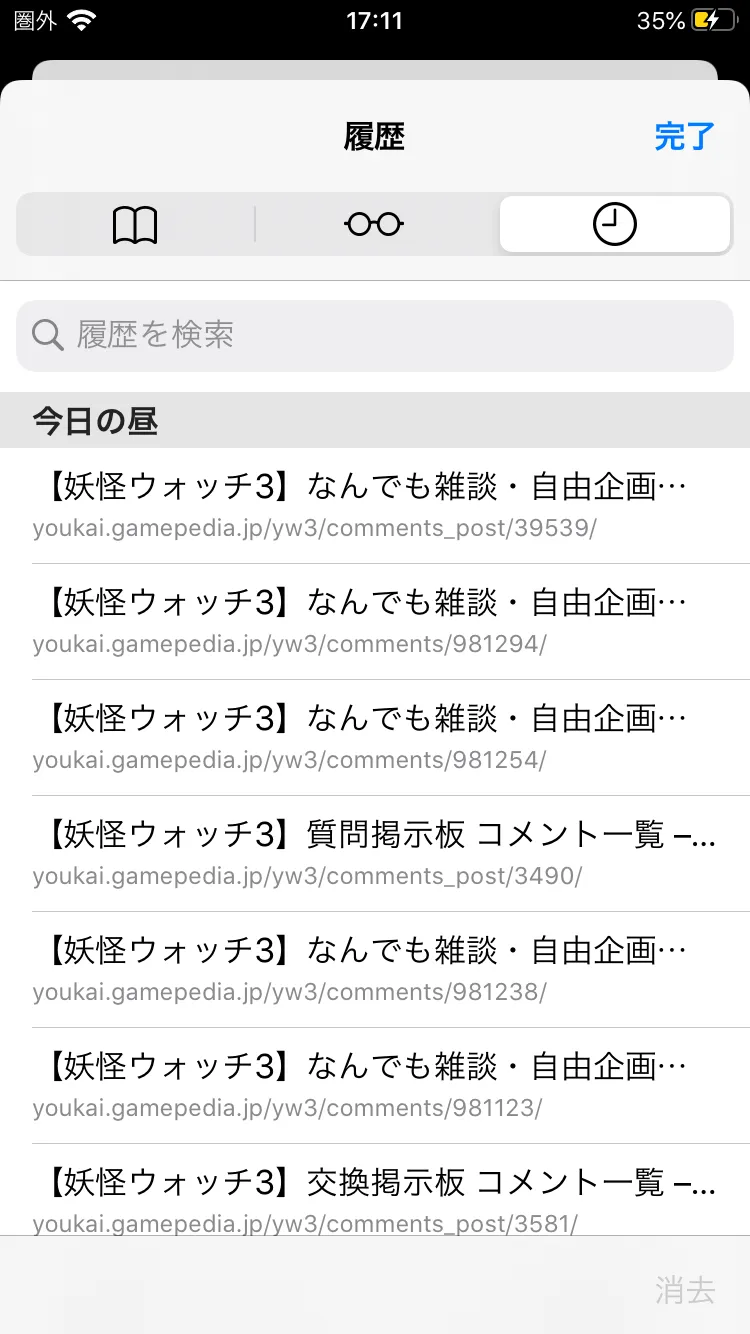The width and height of the screenshot is (750, 1334).
Task: Select the History clock tab
Action: click(x=614, y=224)
